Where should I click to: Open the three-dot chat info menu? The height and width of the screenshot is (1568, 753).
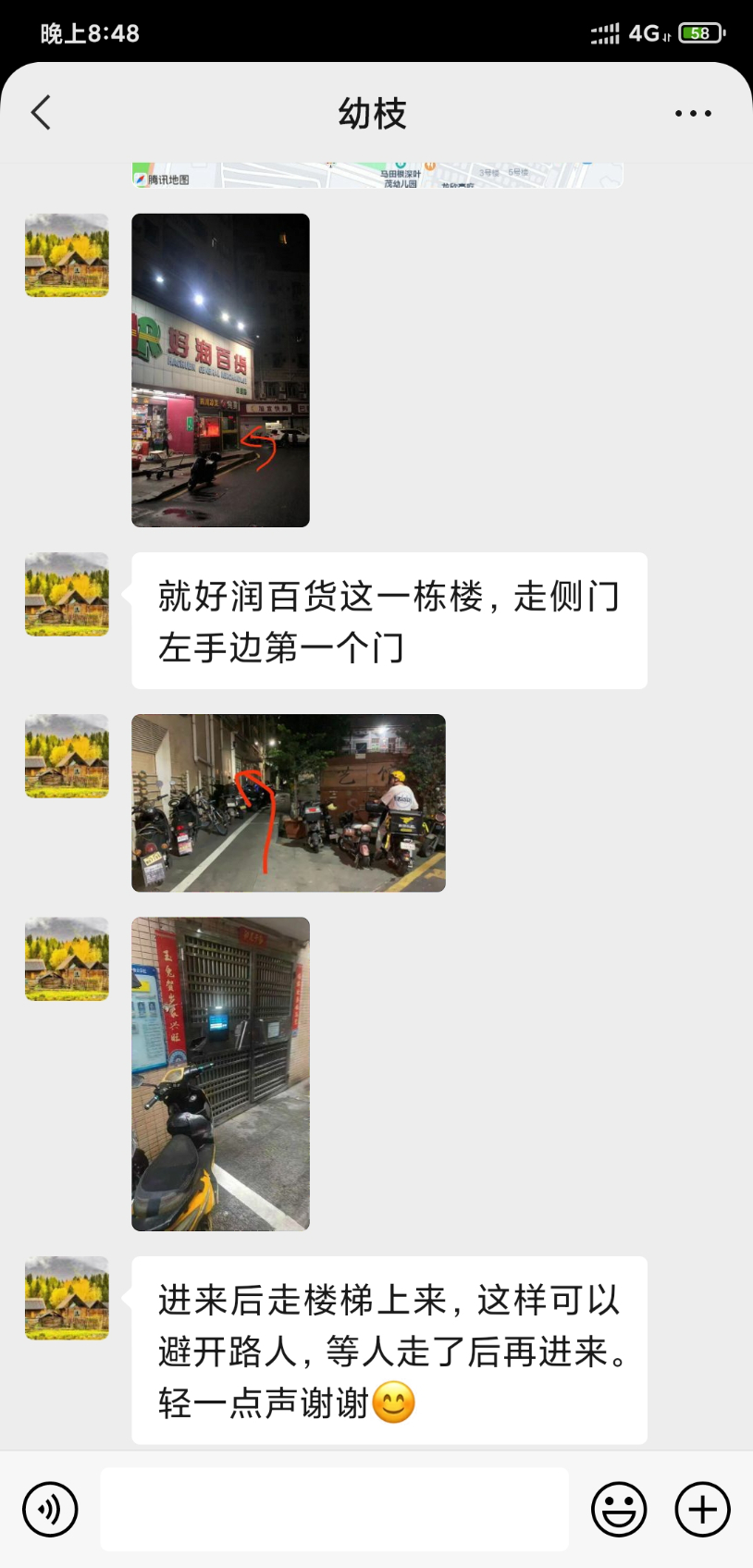point(693,114)
